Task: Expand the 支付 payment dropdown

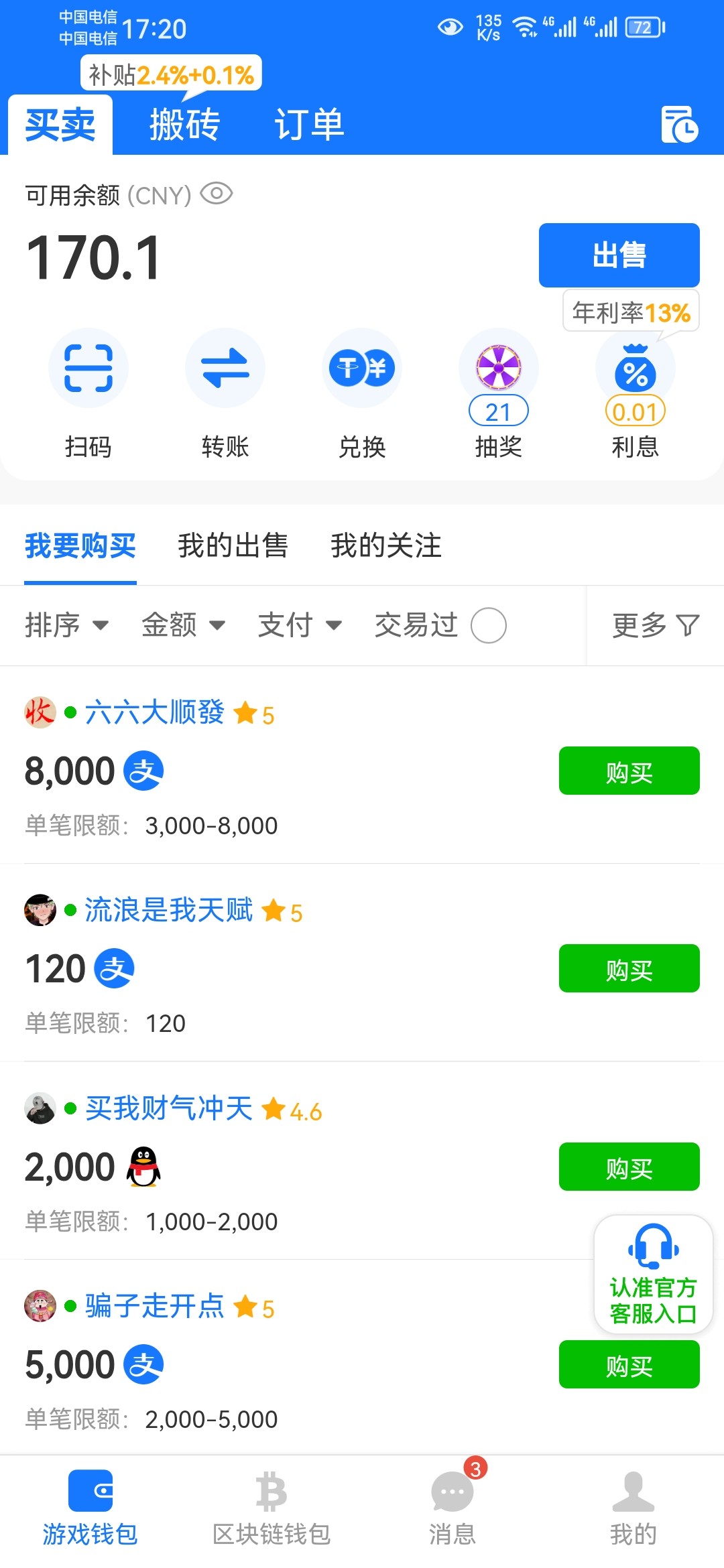Action: pos(300,625)
